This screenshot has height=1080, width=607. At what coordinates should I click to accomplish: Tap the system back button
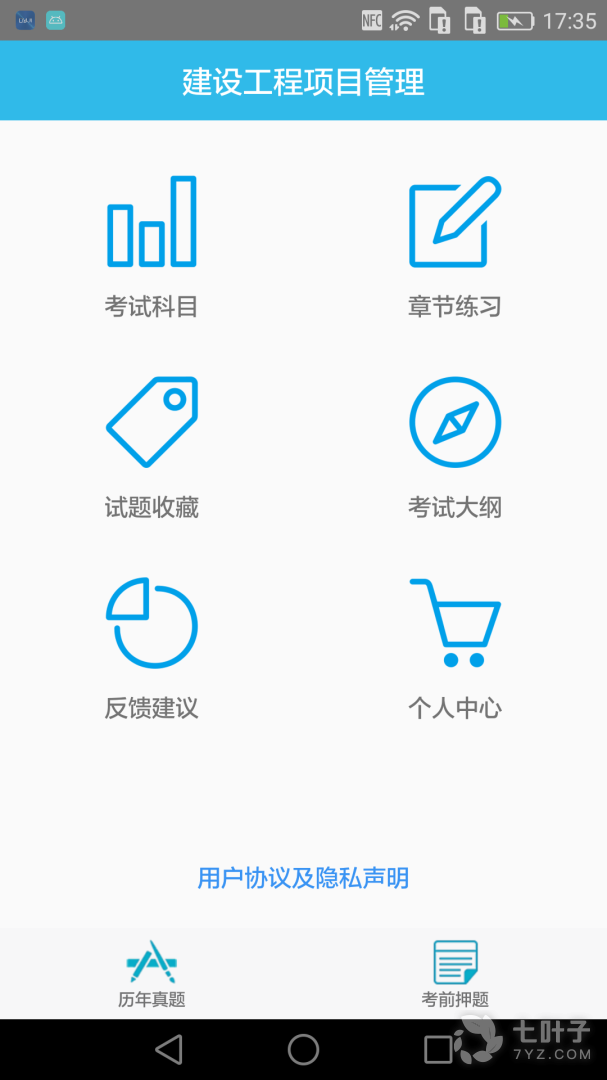169,1049
